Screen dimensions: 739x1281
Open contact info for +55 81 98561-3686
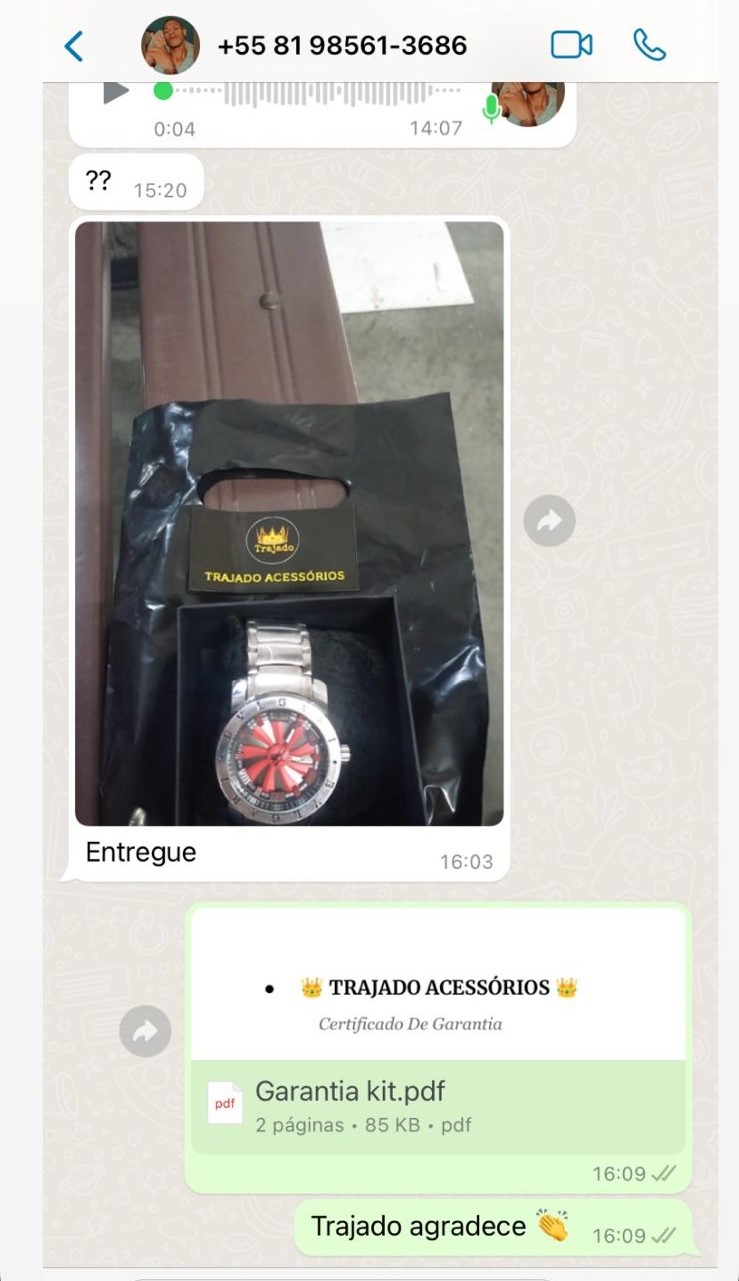click(x=341, y=46)
